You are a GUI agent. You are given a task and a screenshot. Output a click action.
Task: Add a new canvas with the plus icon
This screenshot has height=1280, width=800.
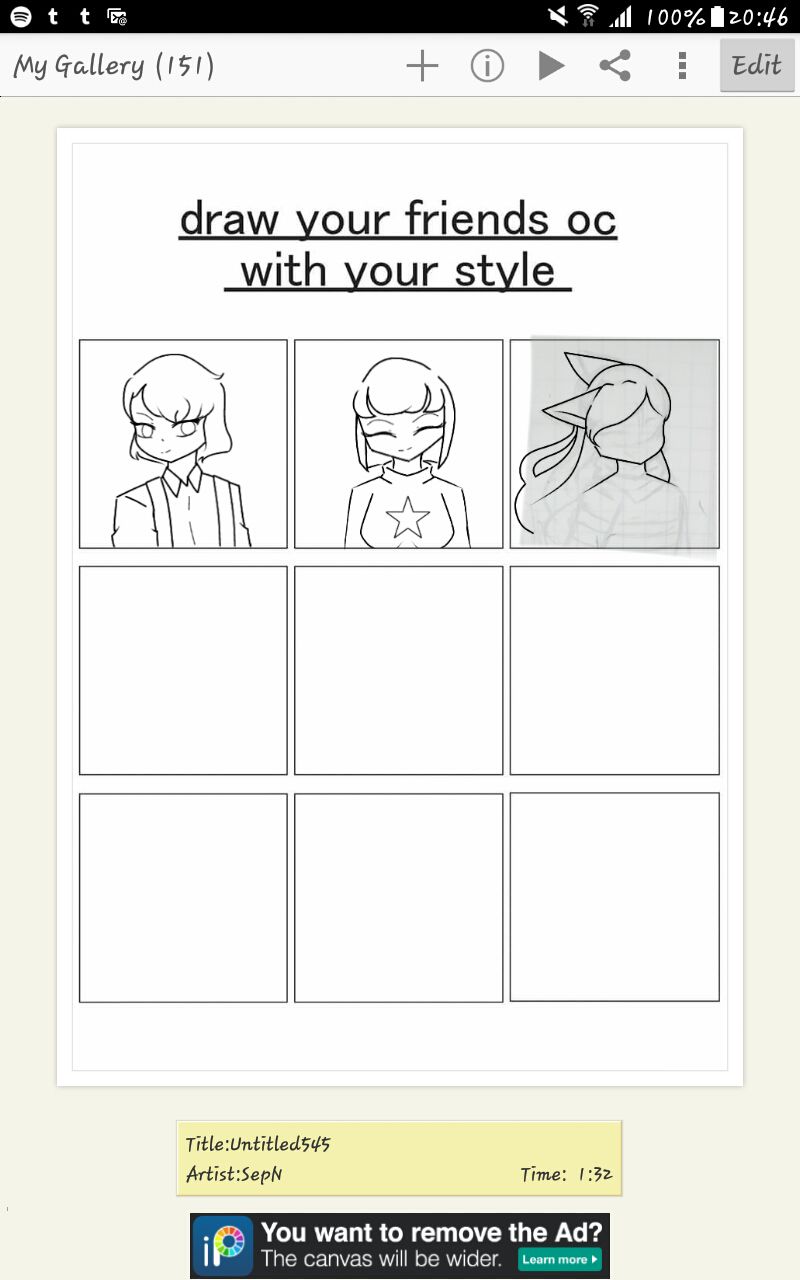[422, 66]
